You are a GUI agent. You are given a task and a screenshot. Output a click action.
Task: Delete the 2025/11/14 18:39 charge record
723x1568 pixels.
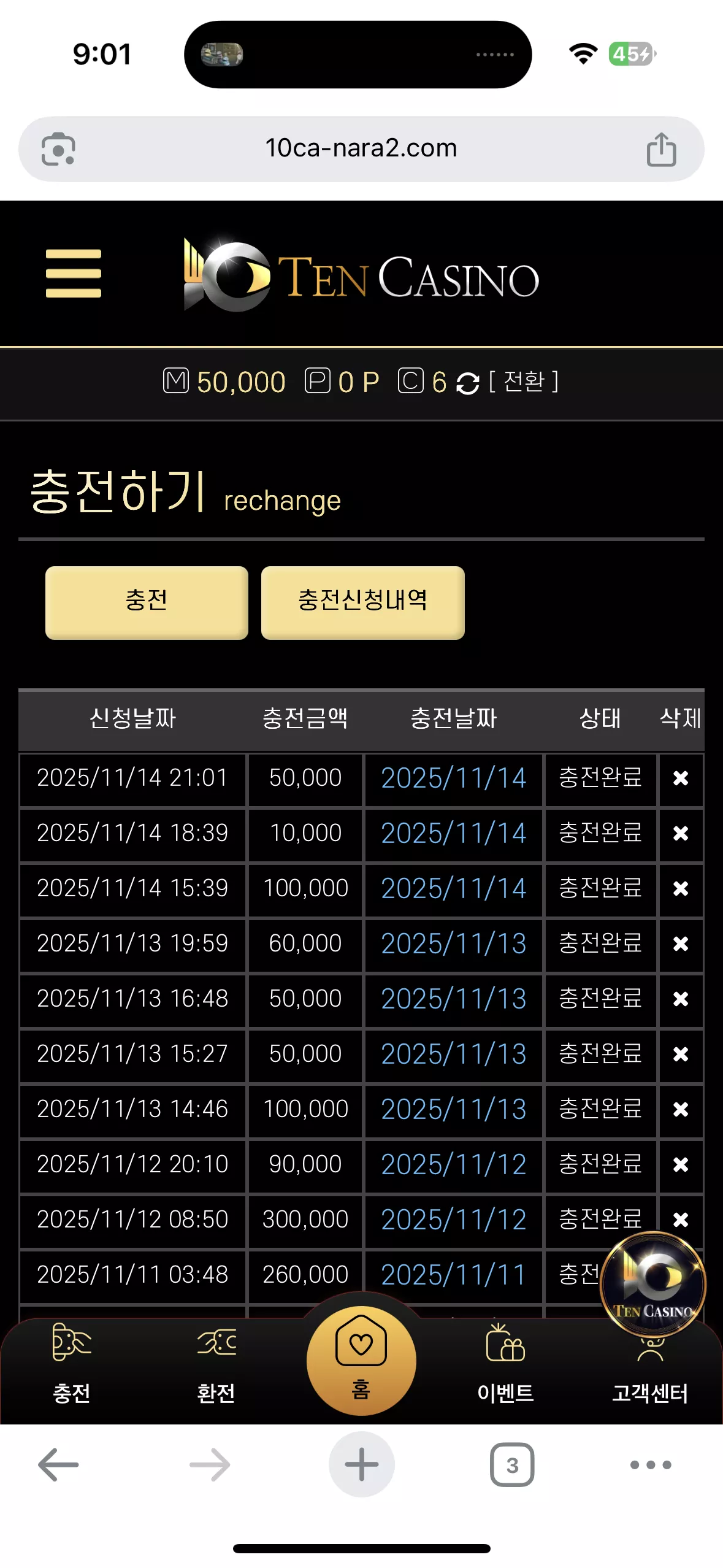point(681,834)
